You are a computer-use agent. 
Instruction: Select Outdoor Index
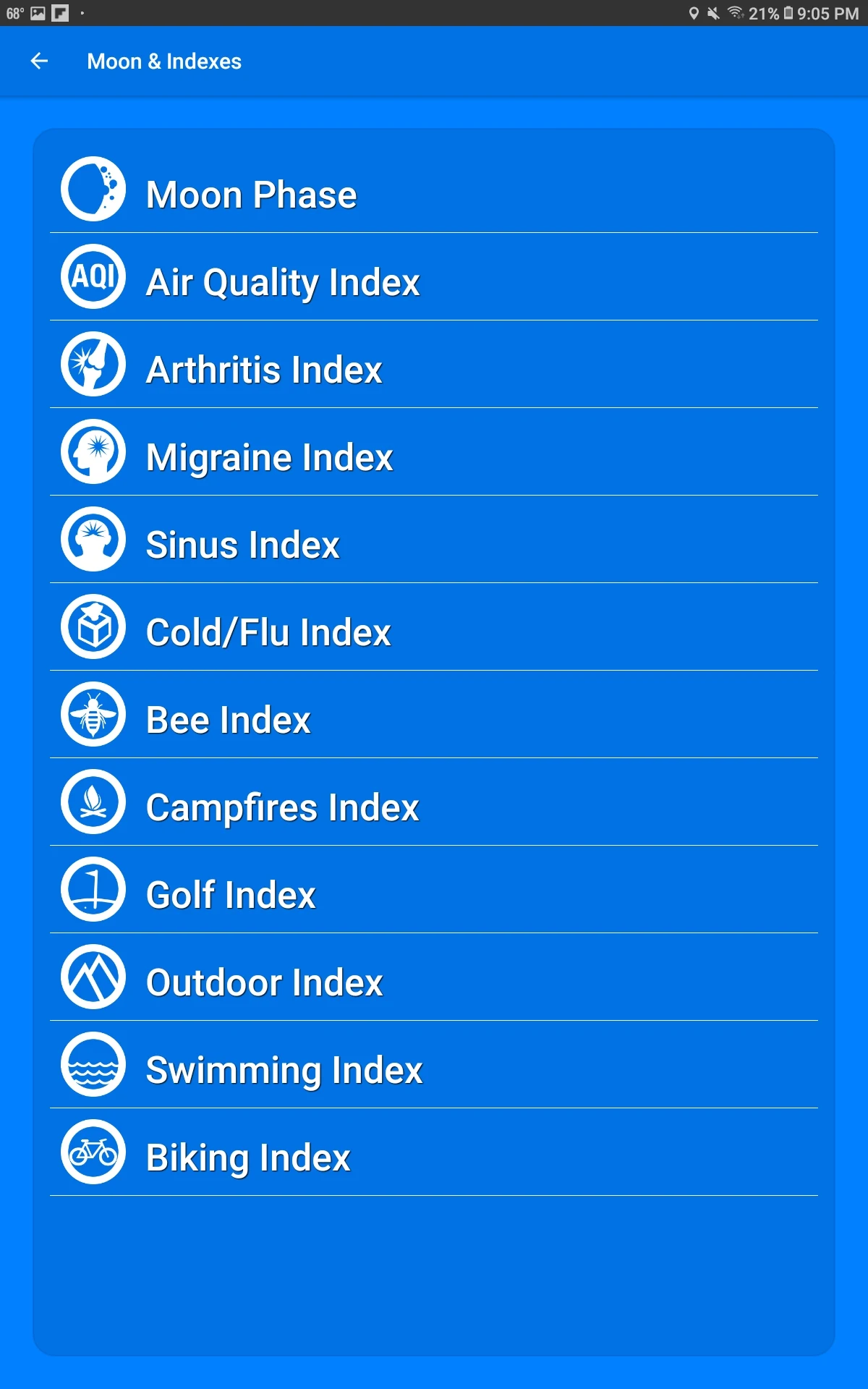coord(434,977)
